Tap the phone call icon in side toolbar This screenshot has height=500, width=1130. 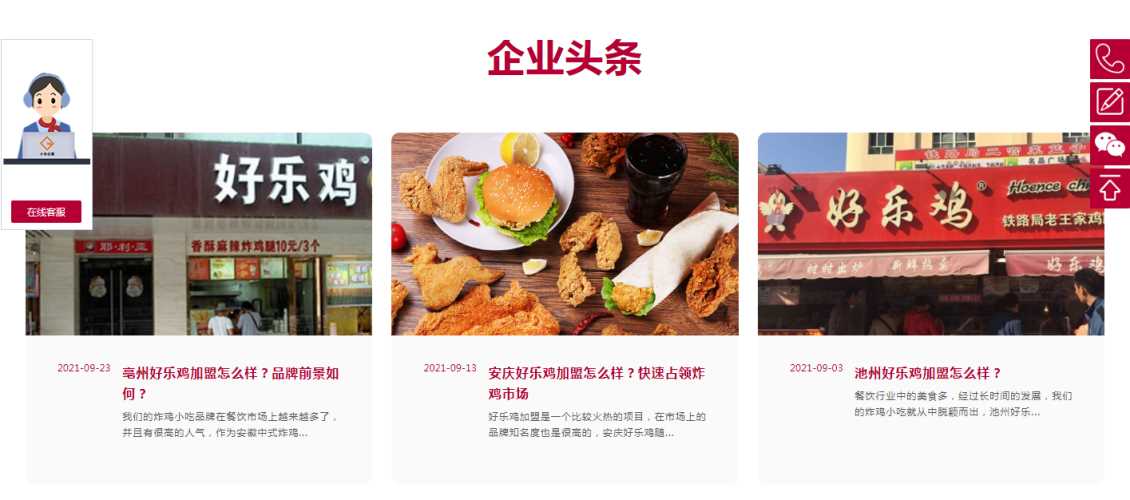pos(1109,59)
